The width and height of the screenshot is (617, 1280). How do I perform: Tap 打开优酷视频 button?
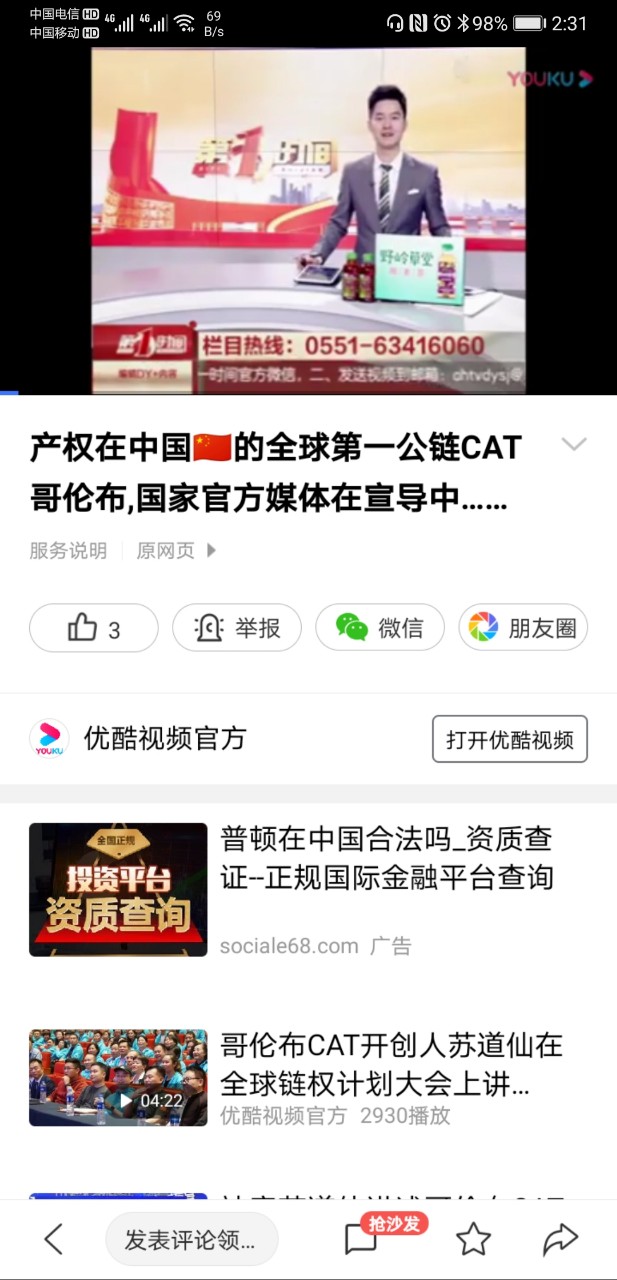(509, 739)
